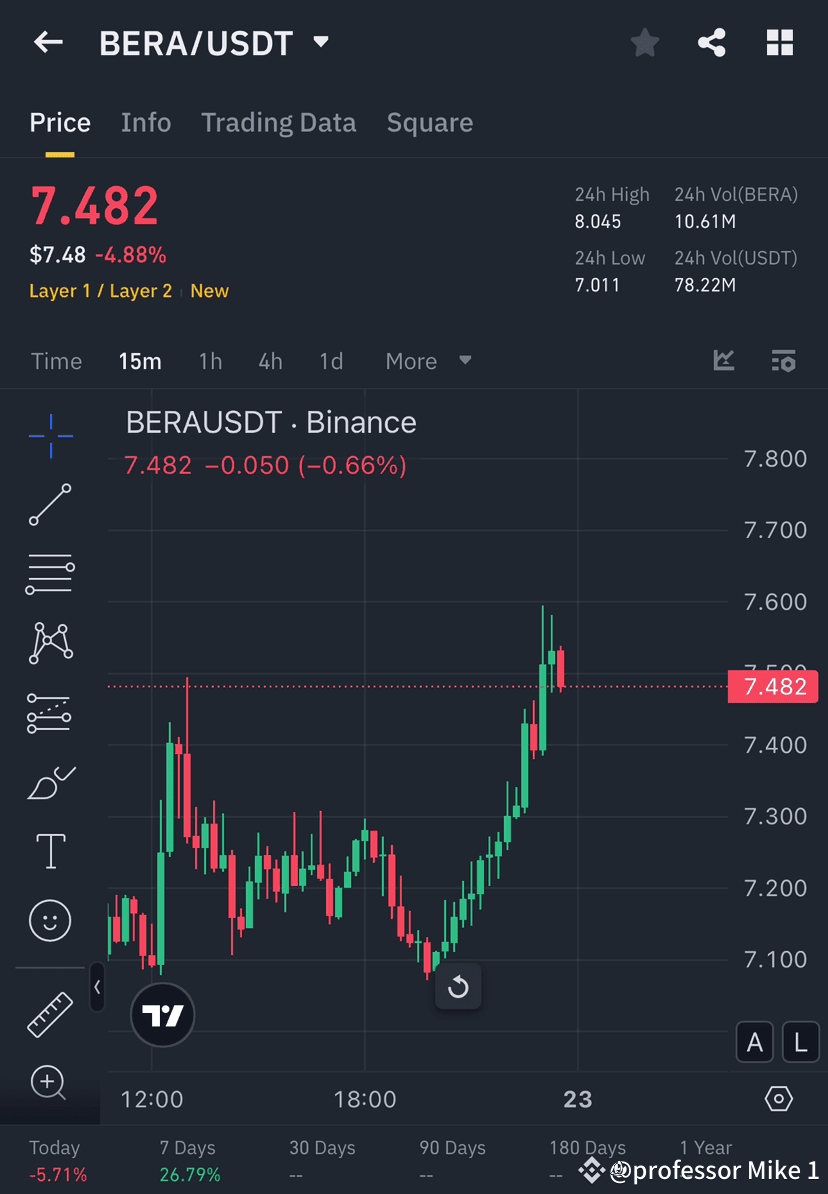Open the BERA/USDT pair selector dropdown
This screenshot has height=1194, width=828.
[x=319, y=42]
